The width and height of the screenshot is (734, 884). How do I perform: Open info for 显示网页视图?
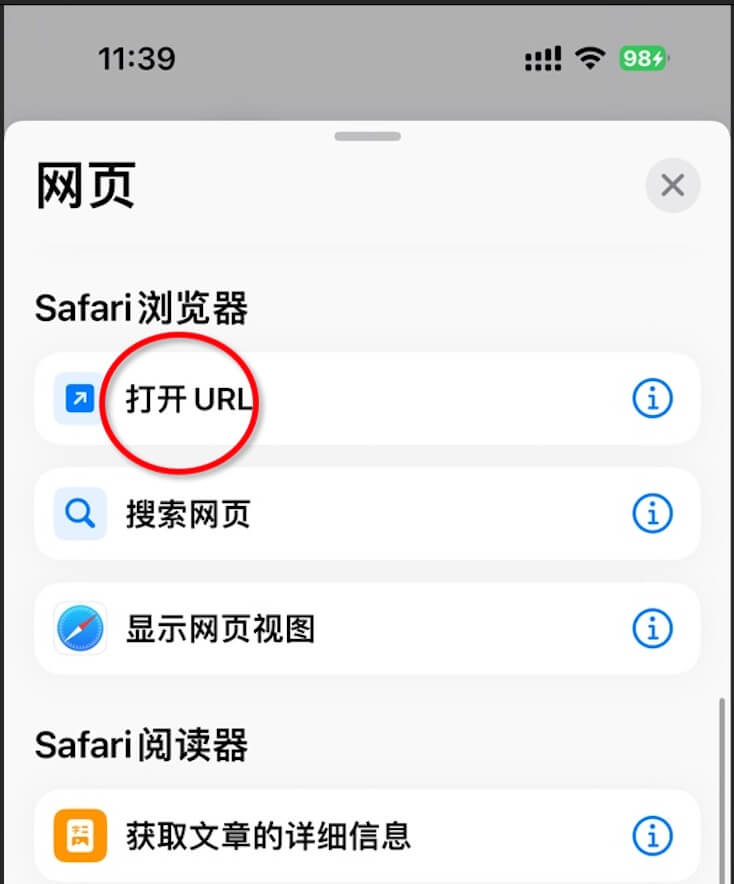(653, 629)
